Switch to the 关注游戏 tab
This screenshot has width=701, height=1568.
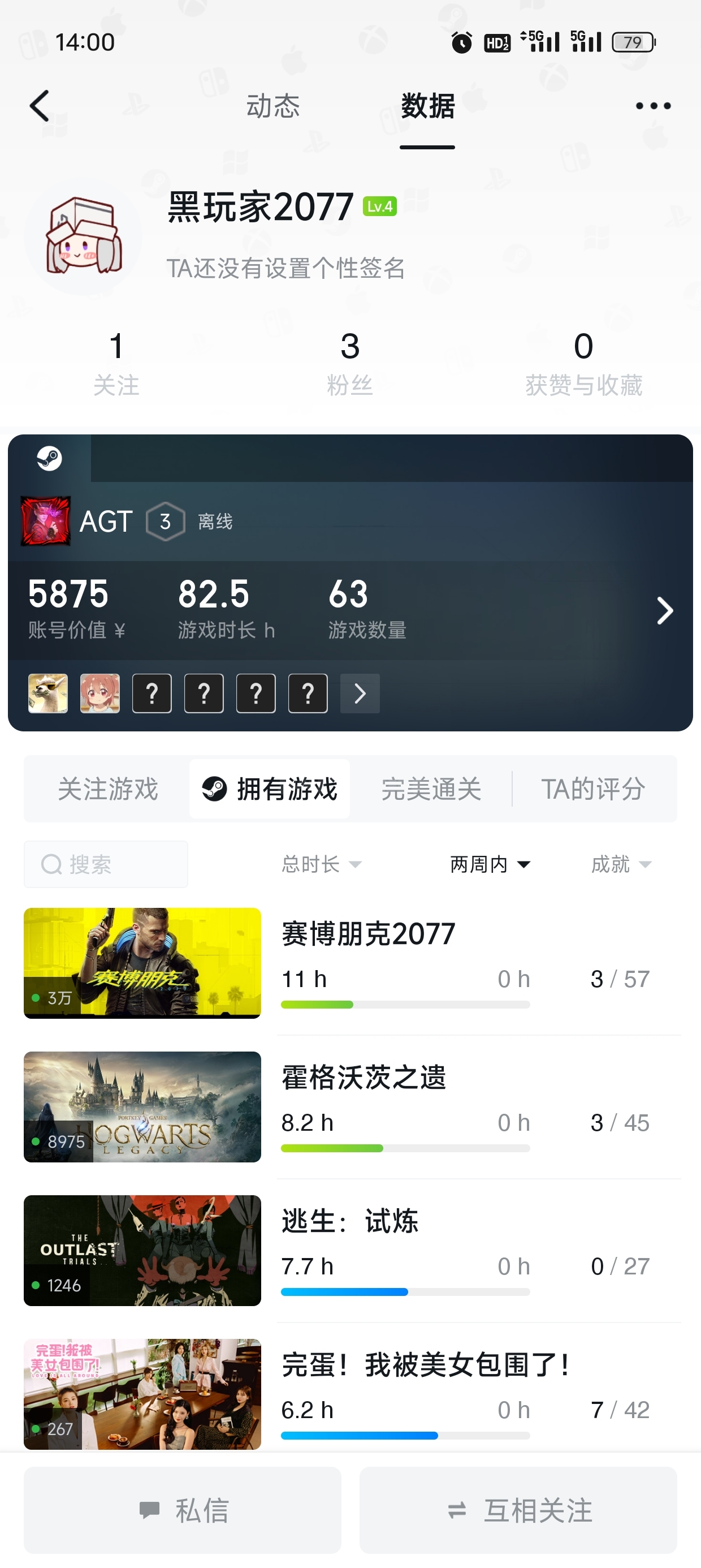[x=108, y=789]
